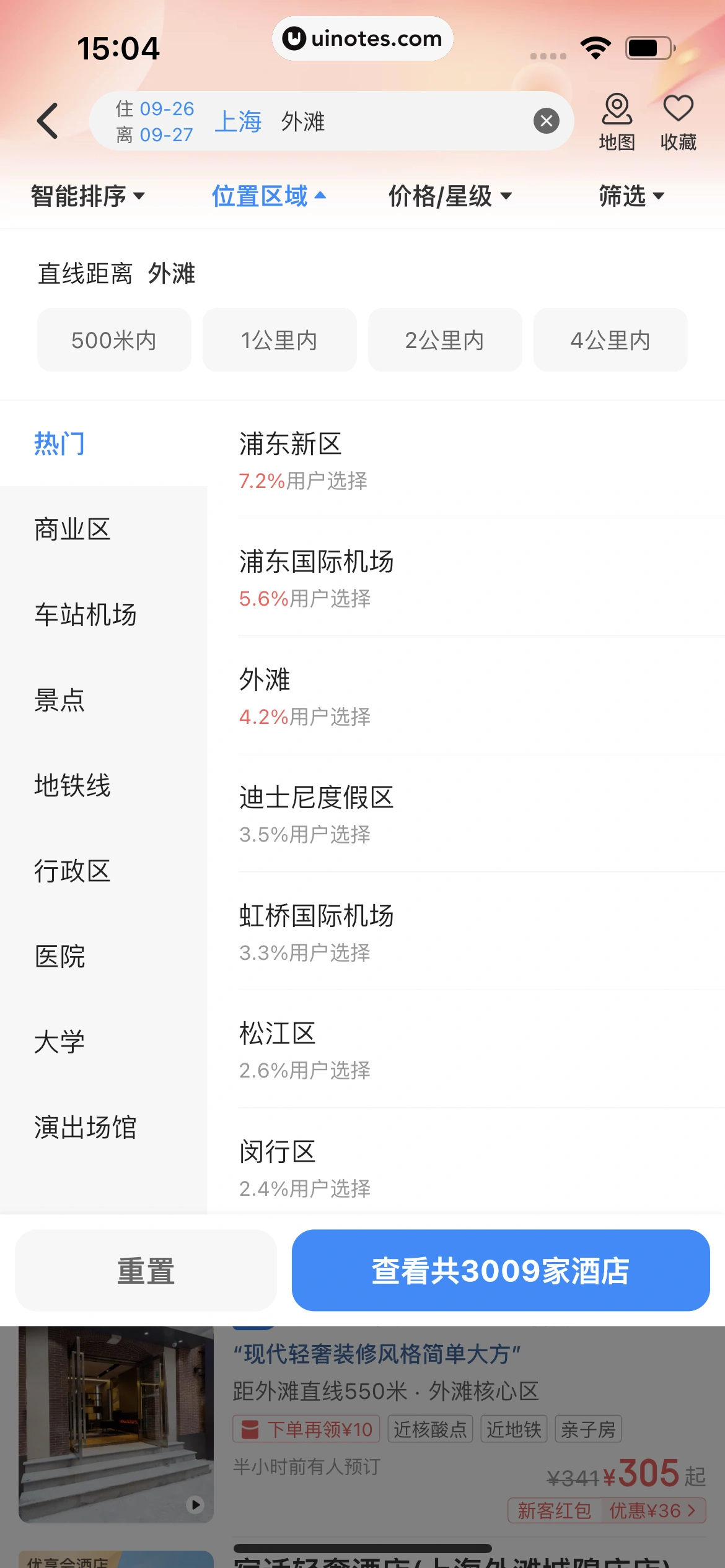Image resolution: width=725 pixels, height=1568 pixels.
Task: Expand the 智能排序 sorting dropdown
Action: tap(87, 196)
